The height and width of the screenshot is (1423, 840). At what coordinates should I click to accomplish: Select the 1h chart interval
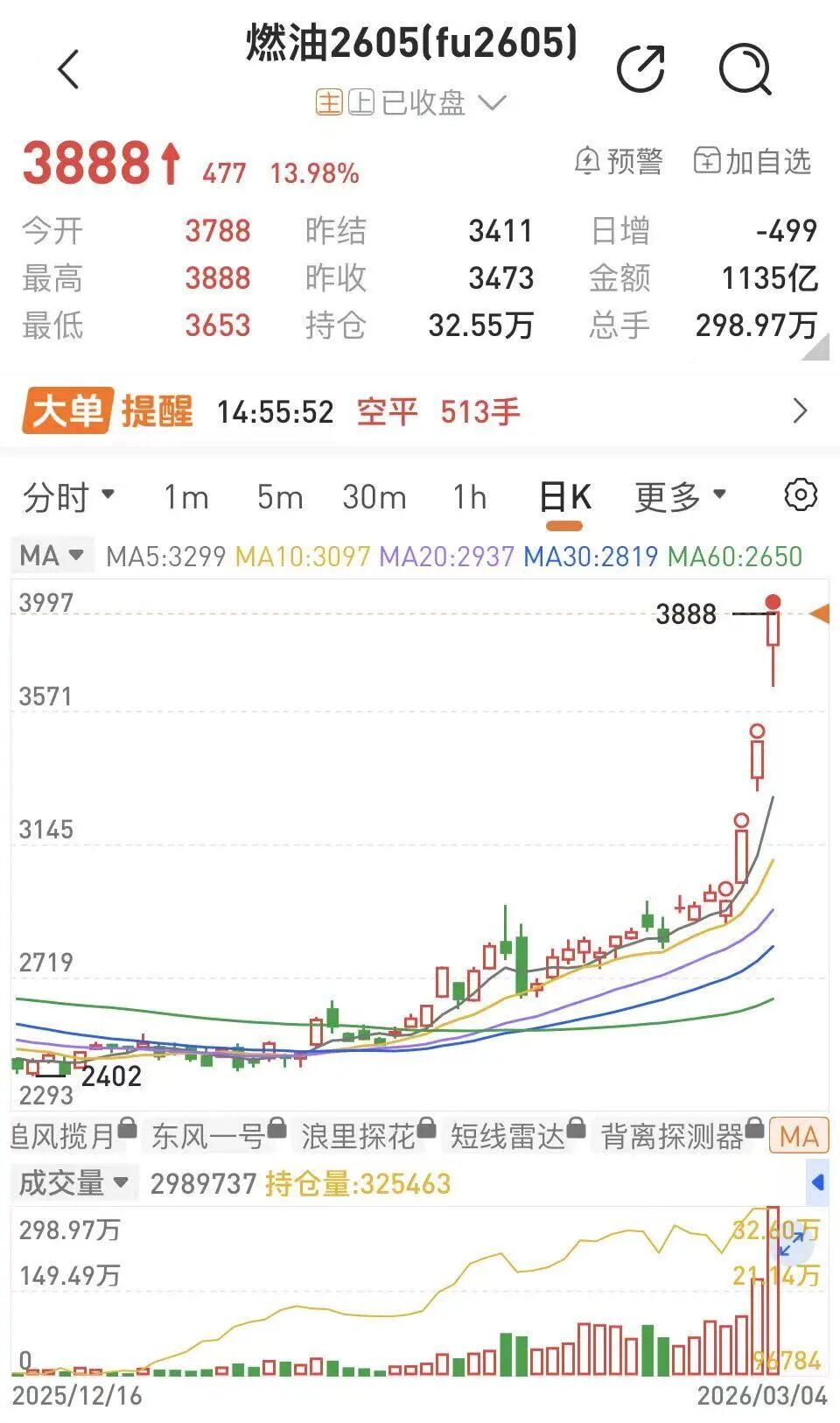(x=469, y=497)
